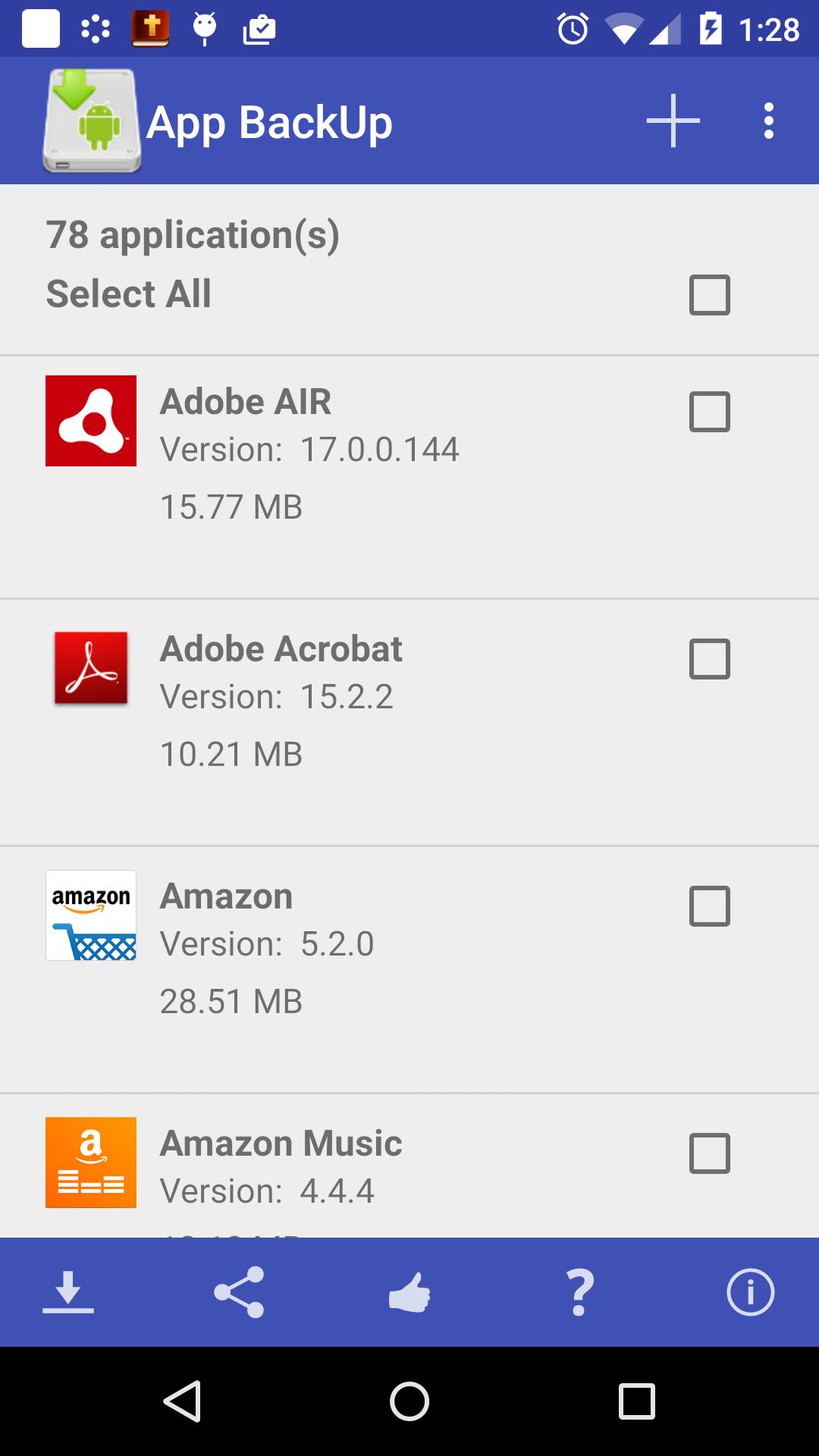
Task: Open the recent apps button
Action: pos(636,1401)
